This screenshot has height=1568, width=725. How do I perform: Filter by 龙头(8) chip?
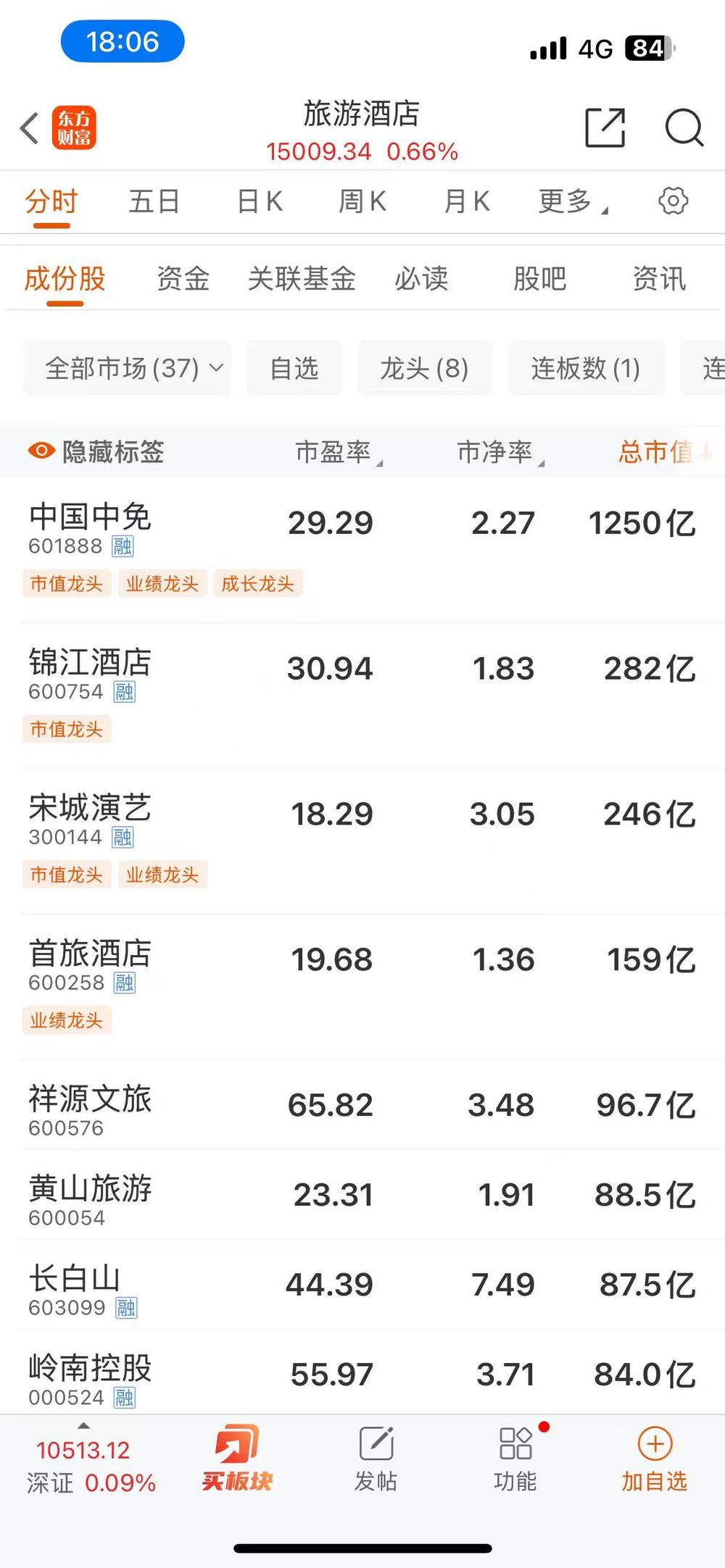click(424, 369)
